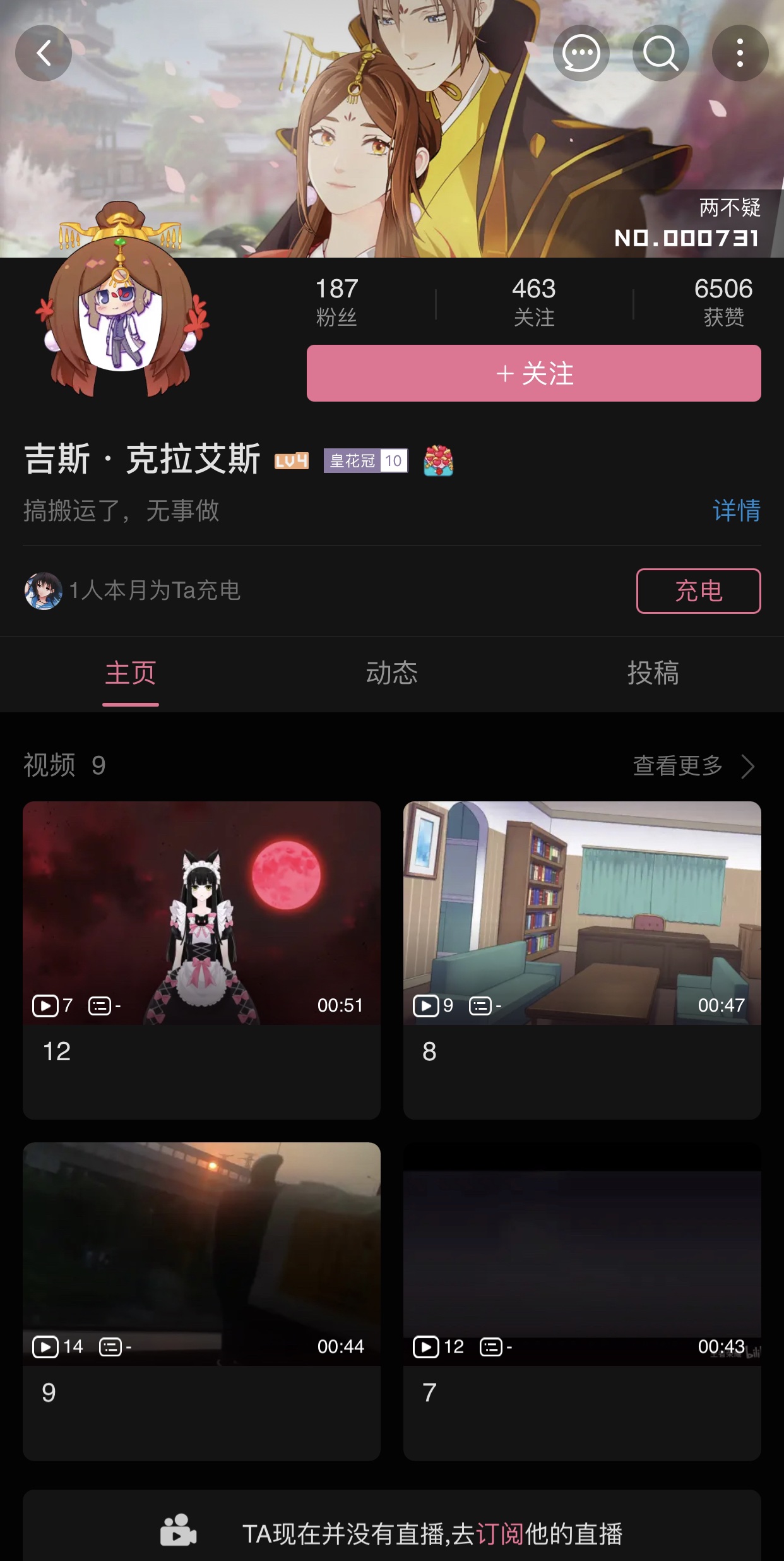Open the 463 关注 following list
This screenshot has height=1561, width=784.
[533, 301]
